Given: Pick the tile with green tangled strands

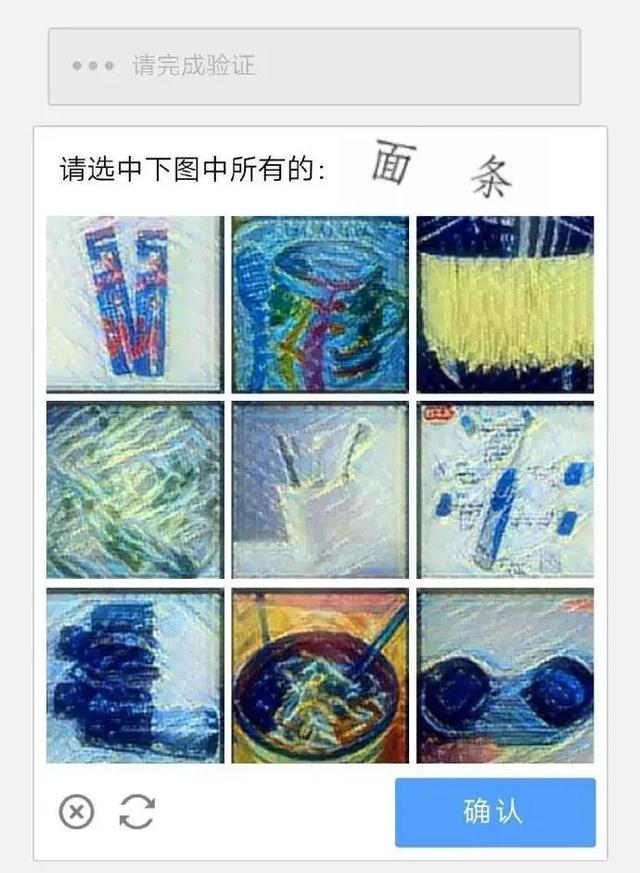Looking at the screenshot, I should (x=135, y=490).
